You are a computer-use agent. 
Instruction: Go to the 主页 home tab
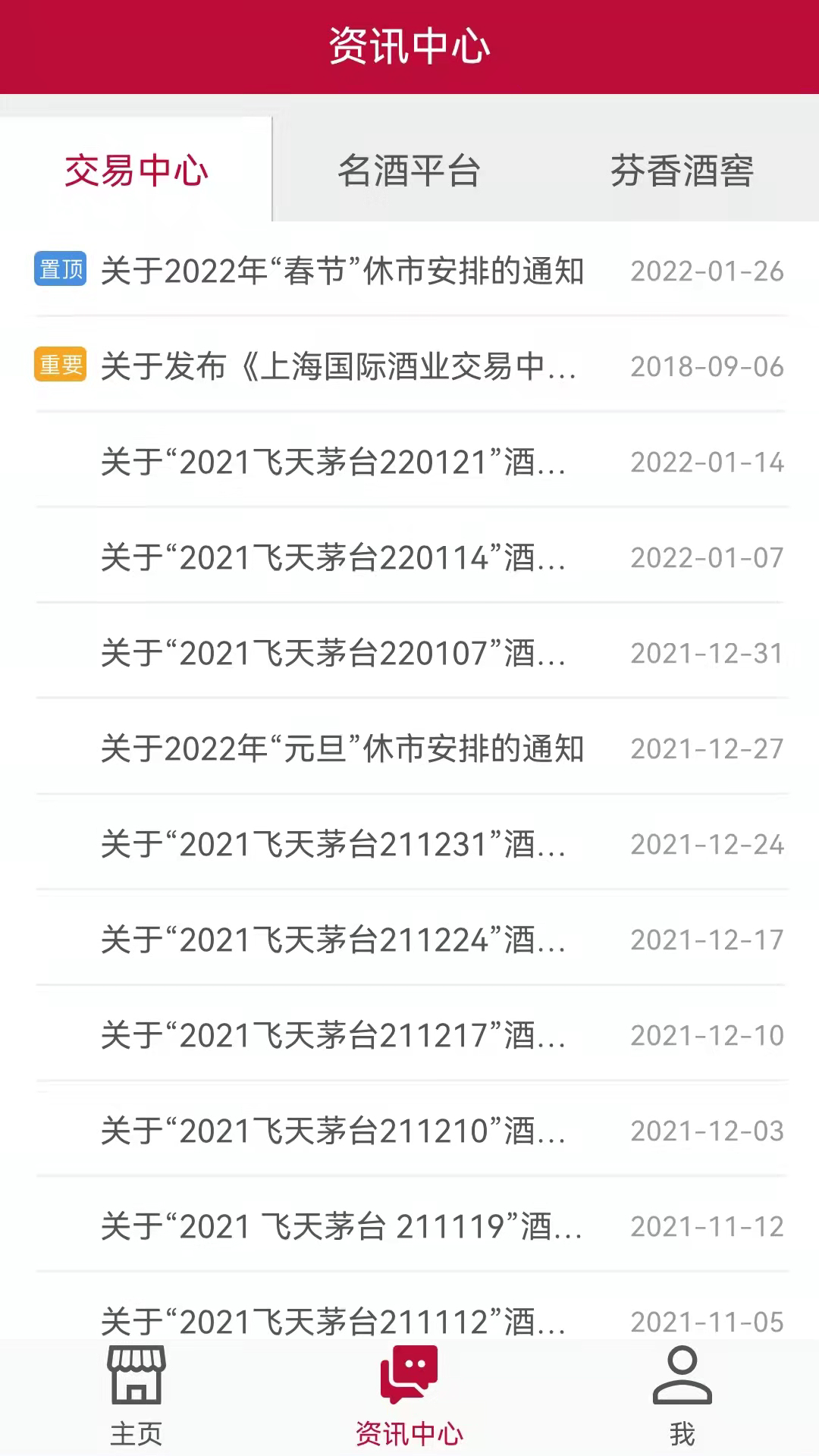136,1395
